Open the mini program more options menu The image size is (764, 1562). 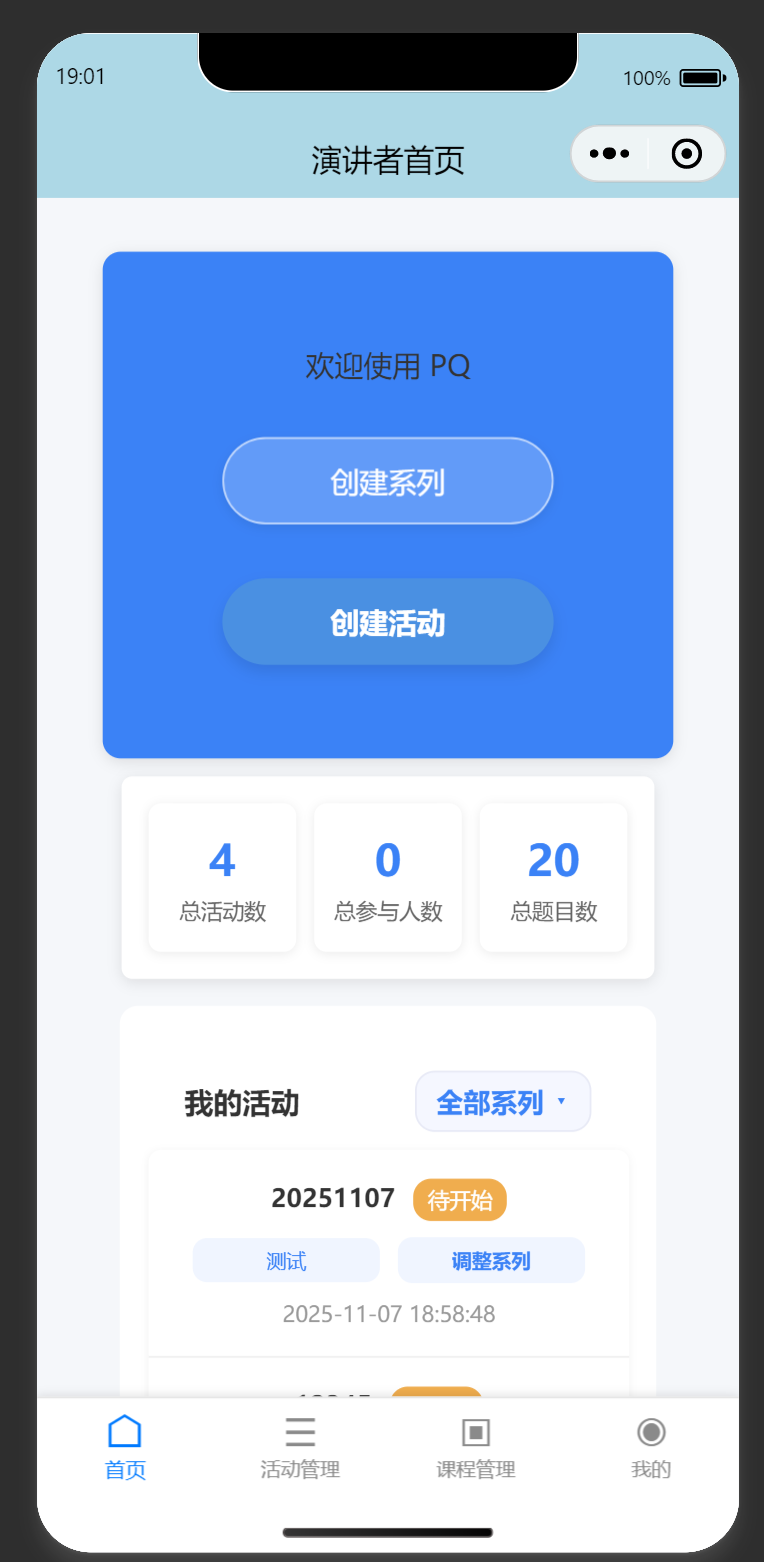pyautogui.click(x=609, y=154)
